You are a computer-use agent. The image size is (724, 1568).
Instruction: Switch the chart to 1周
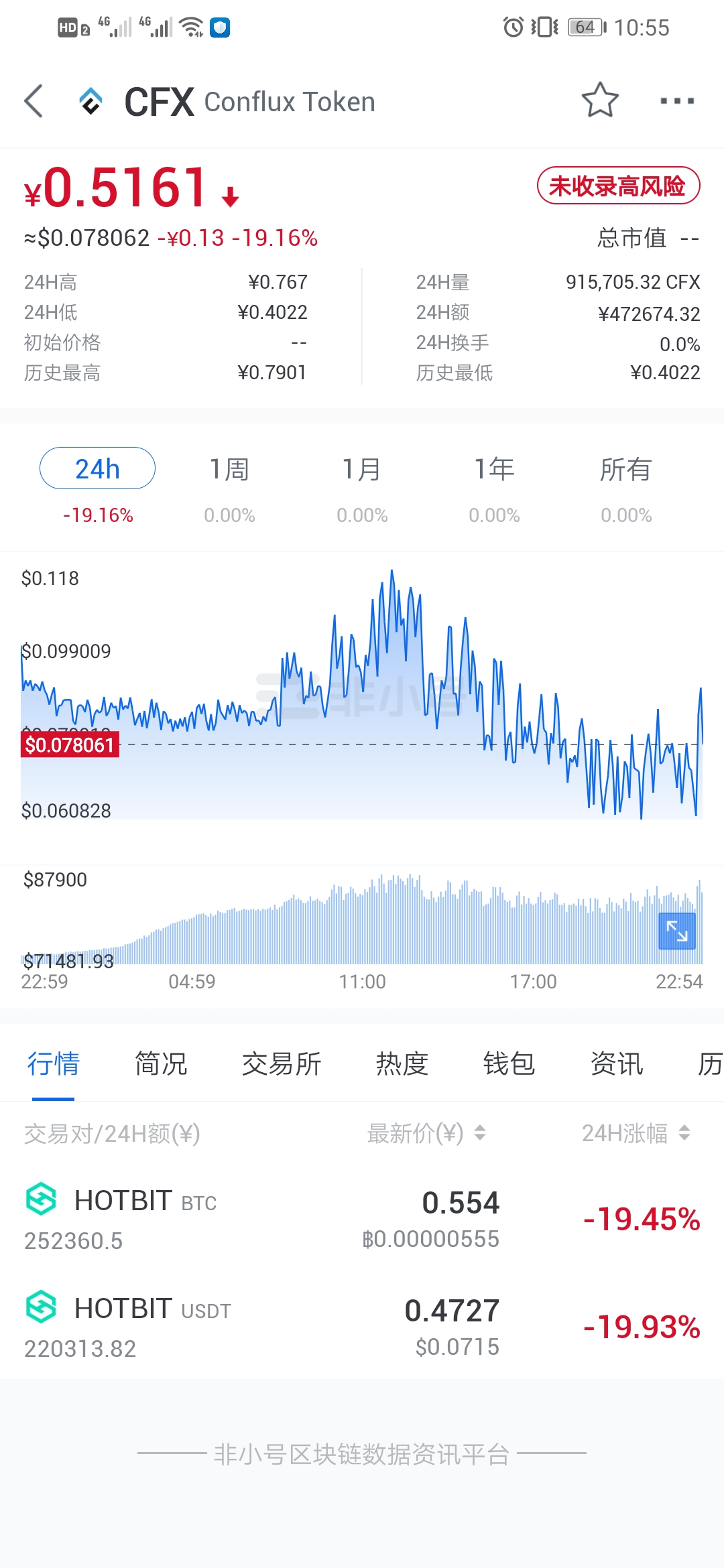click(229, 469)
